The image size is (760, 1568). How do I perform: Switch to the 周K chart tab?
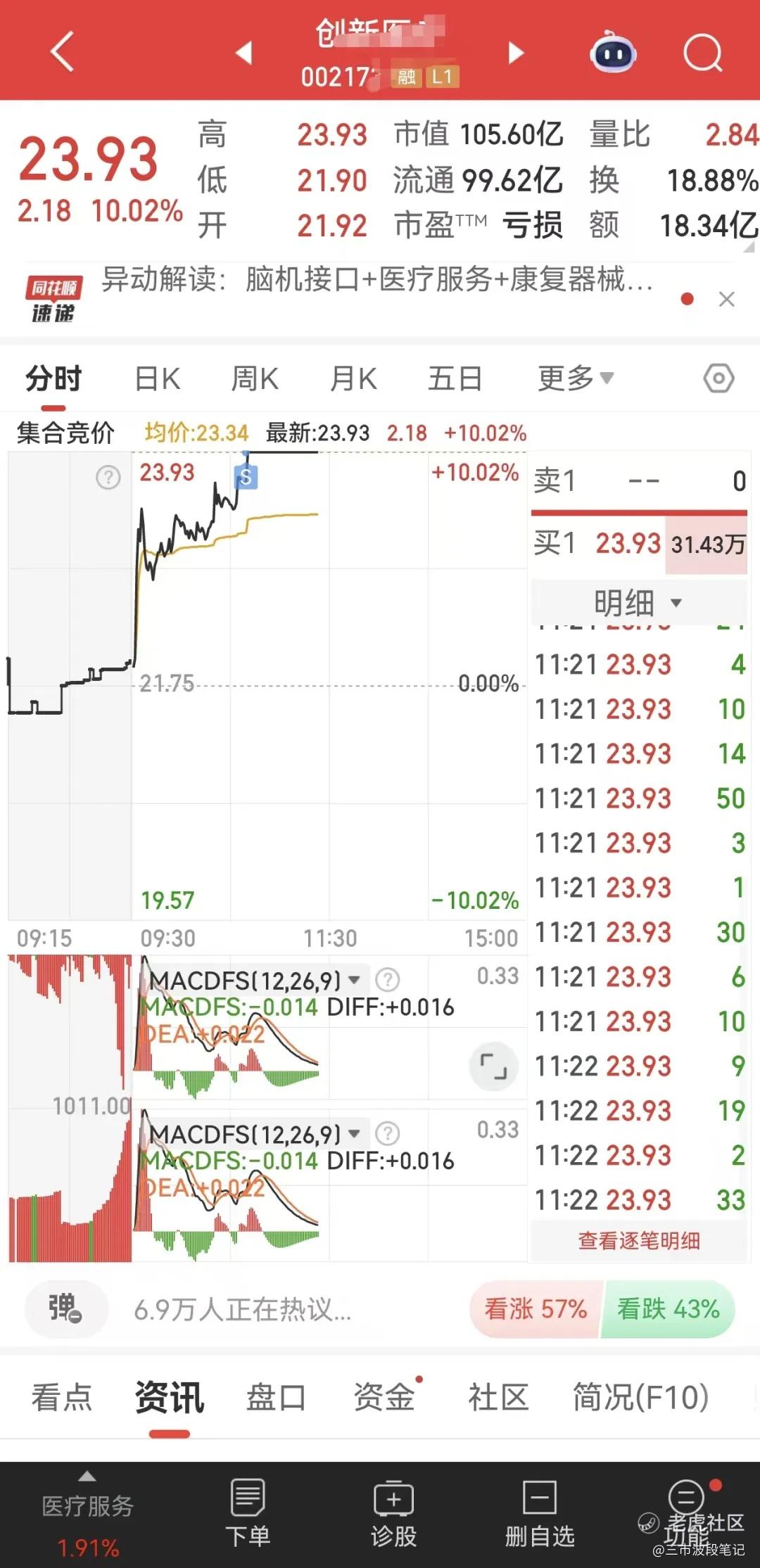(255, 379)
